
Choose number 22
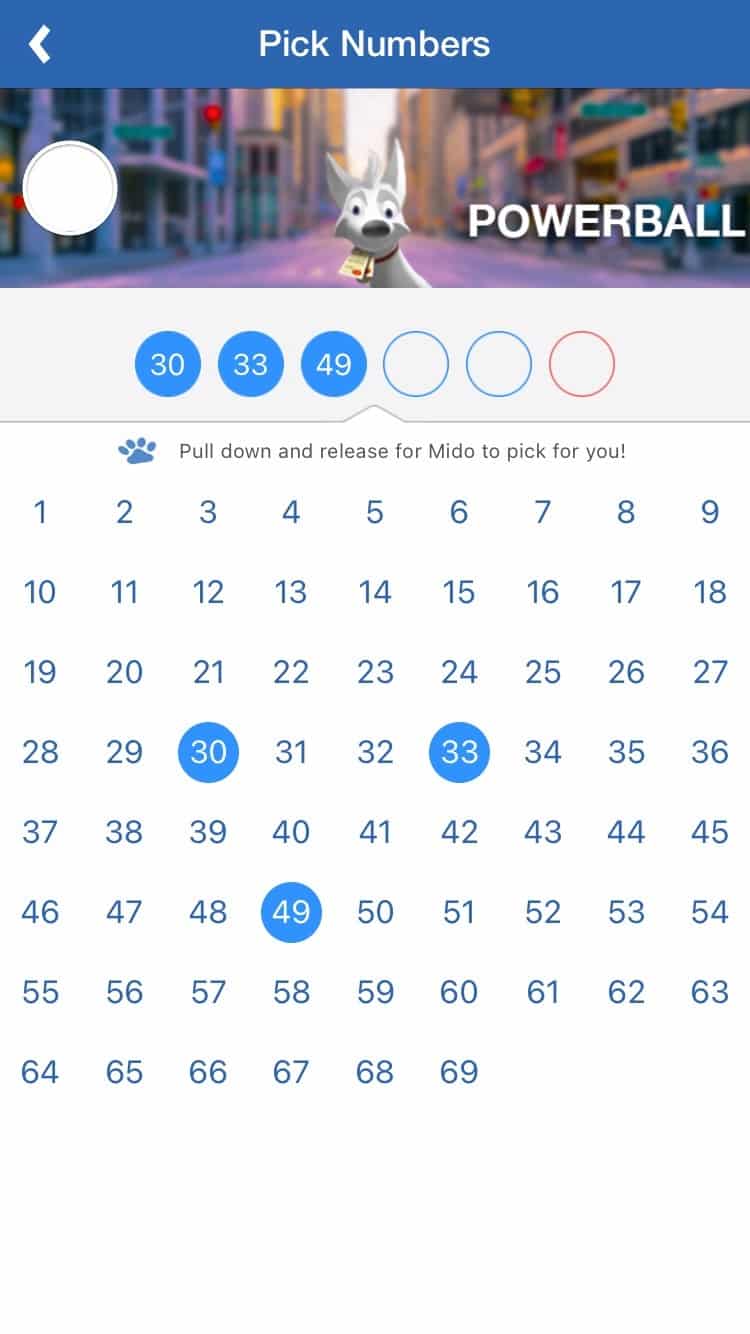(x=291, y=672)
